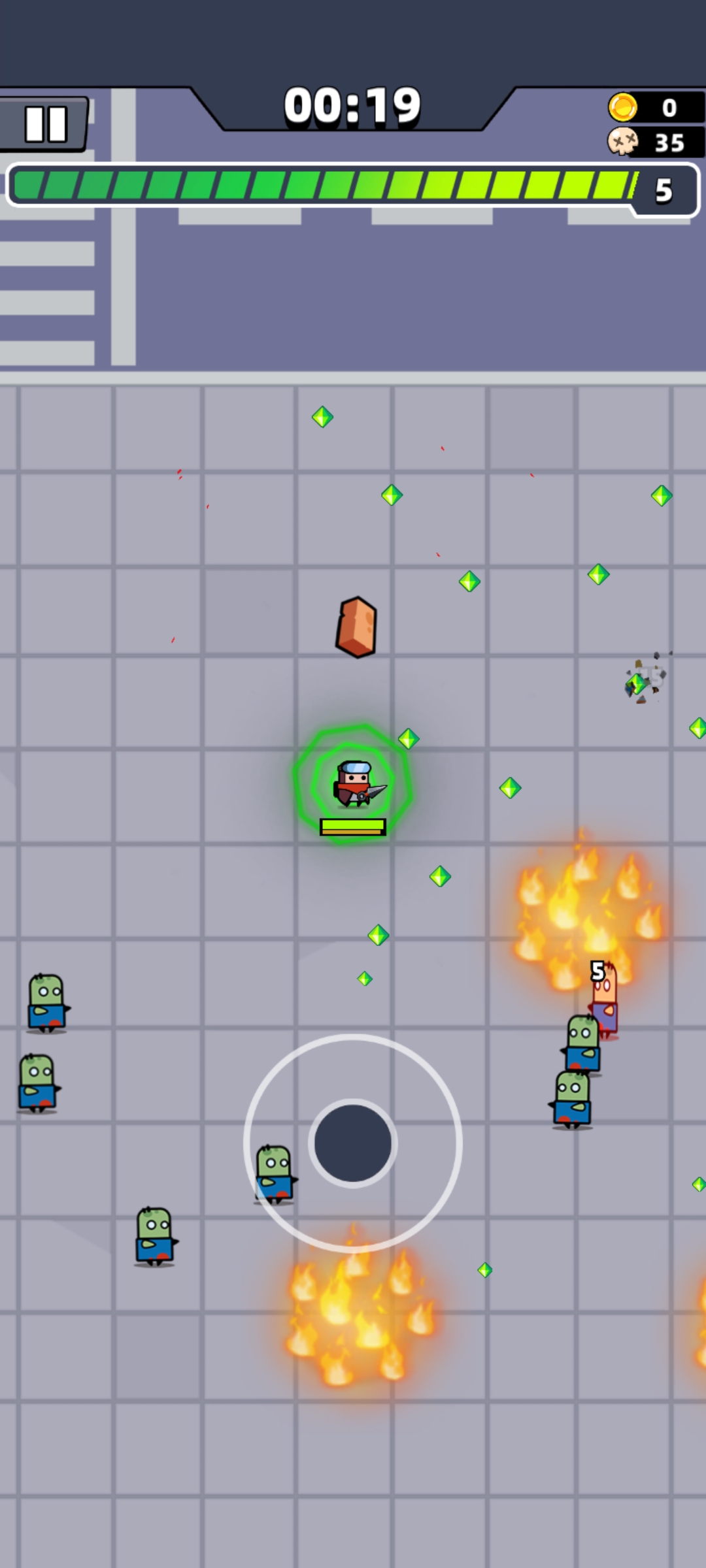The width and height of the screenshot is (706, 1568).
Task: Pause the game
Action: click(x=45, y=123)
